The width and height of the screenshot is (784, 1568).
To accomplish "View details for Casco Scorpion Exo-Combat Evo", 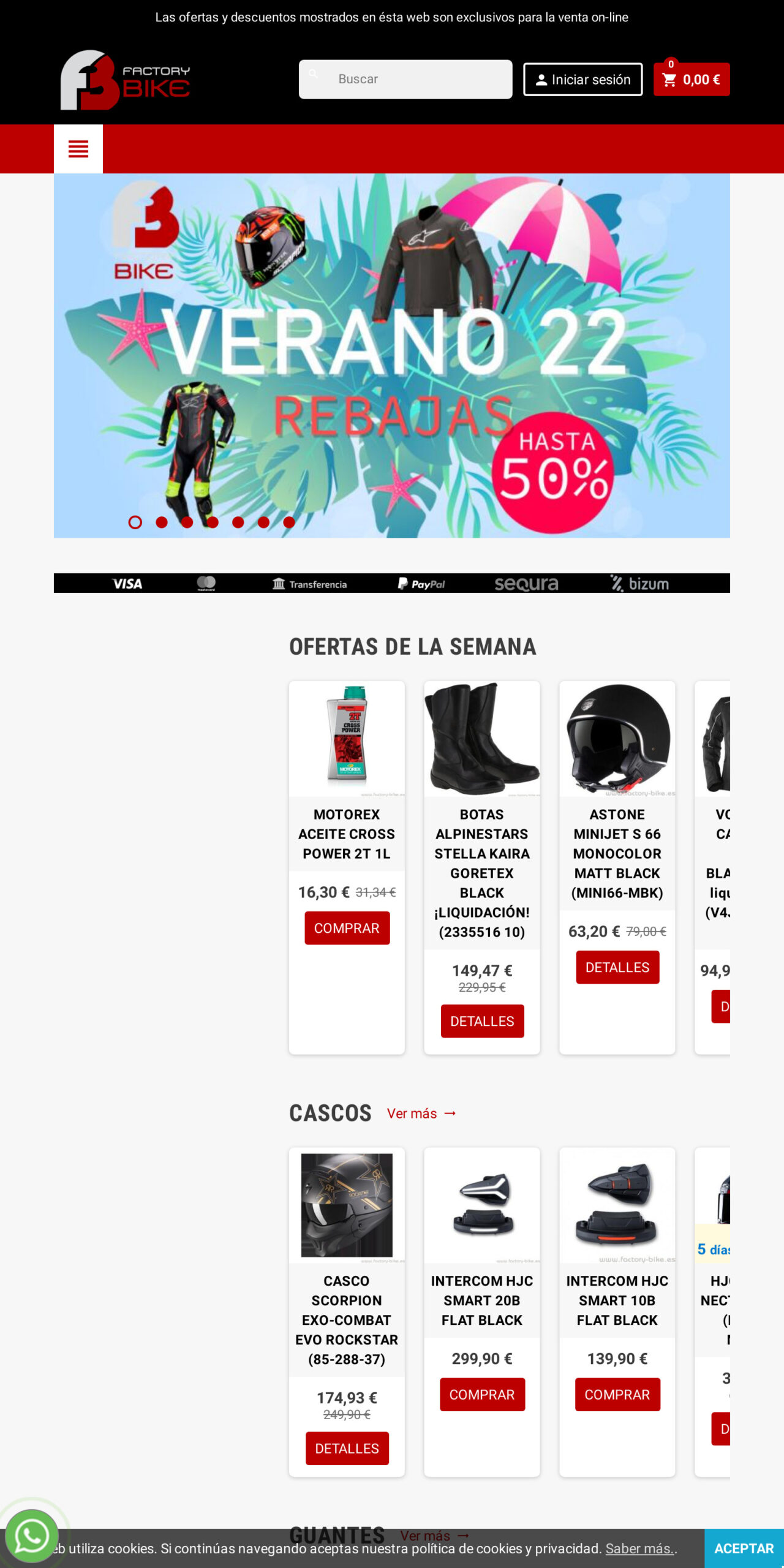I will point(347,1449).
